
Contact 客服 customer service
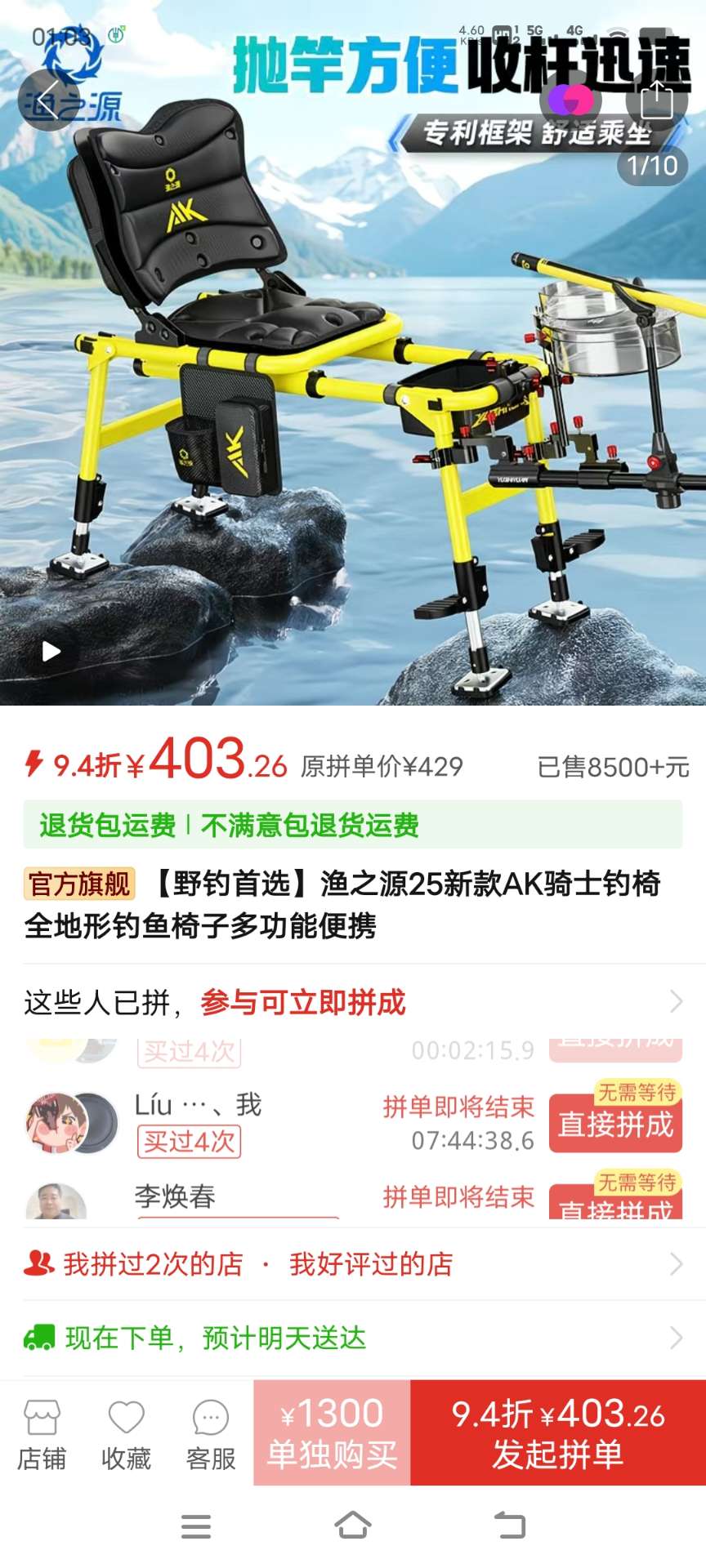210,1432
